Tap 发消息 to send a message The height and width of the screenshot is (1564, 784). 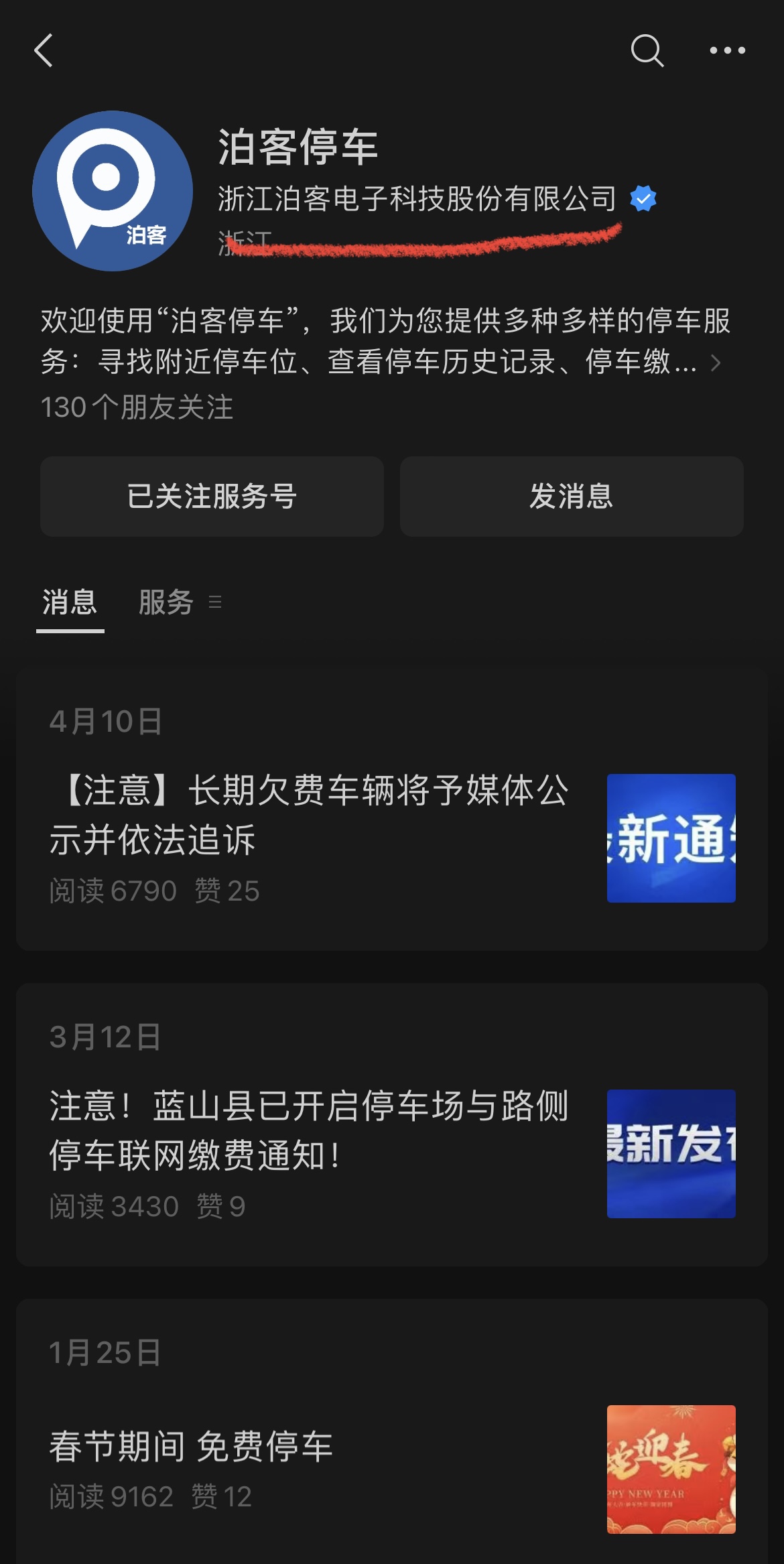[x=572, y=497]
